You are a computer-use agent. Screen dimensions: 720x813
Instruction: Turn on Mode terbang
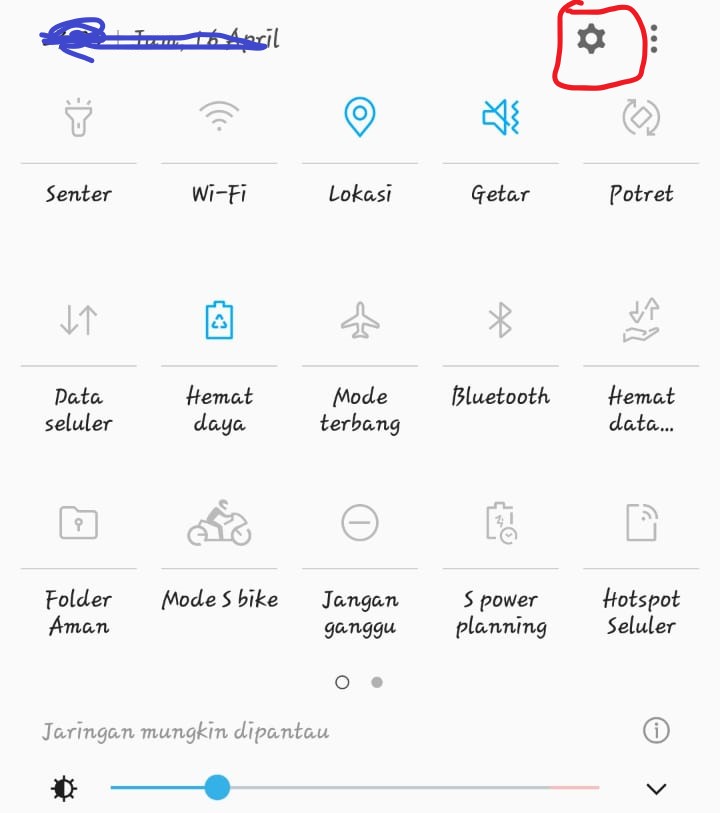[359, 321]
